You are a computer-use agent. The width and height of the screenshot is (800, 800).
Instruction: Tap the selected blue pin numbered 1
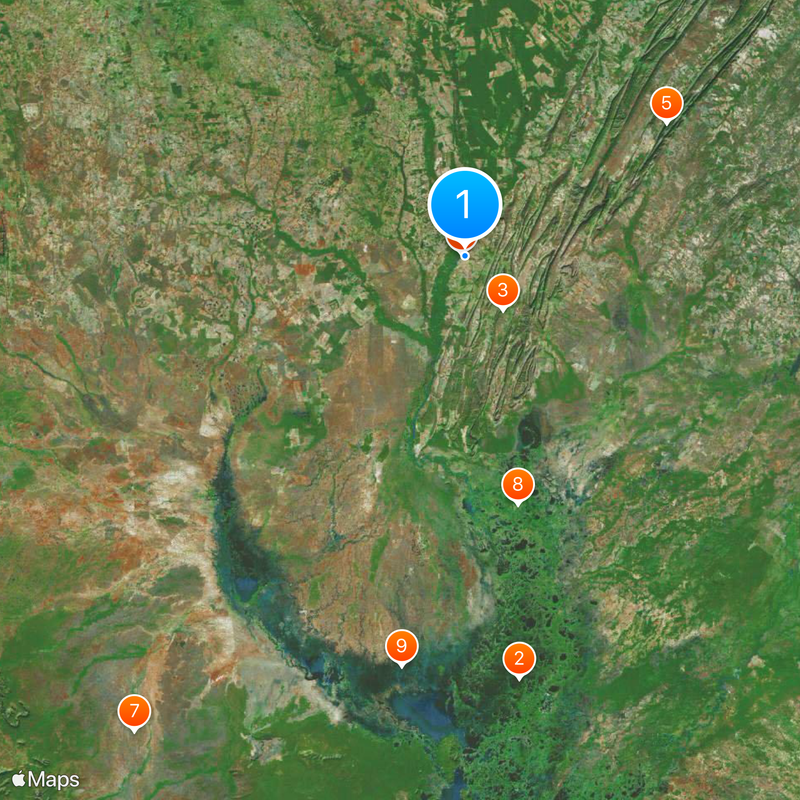click(464, 205)
